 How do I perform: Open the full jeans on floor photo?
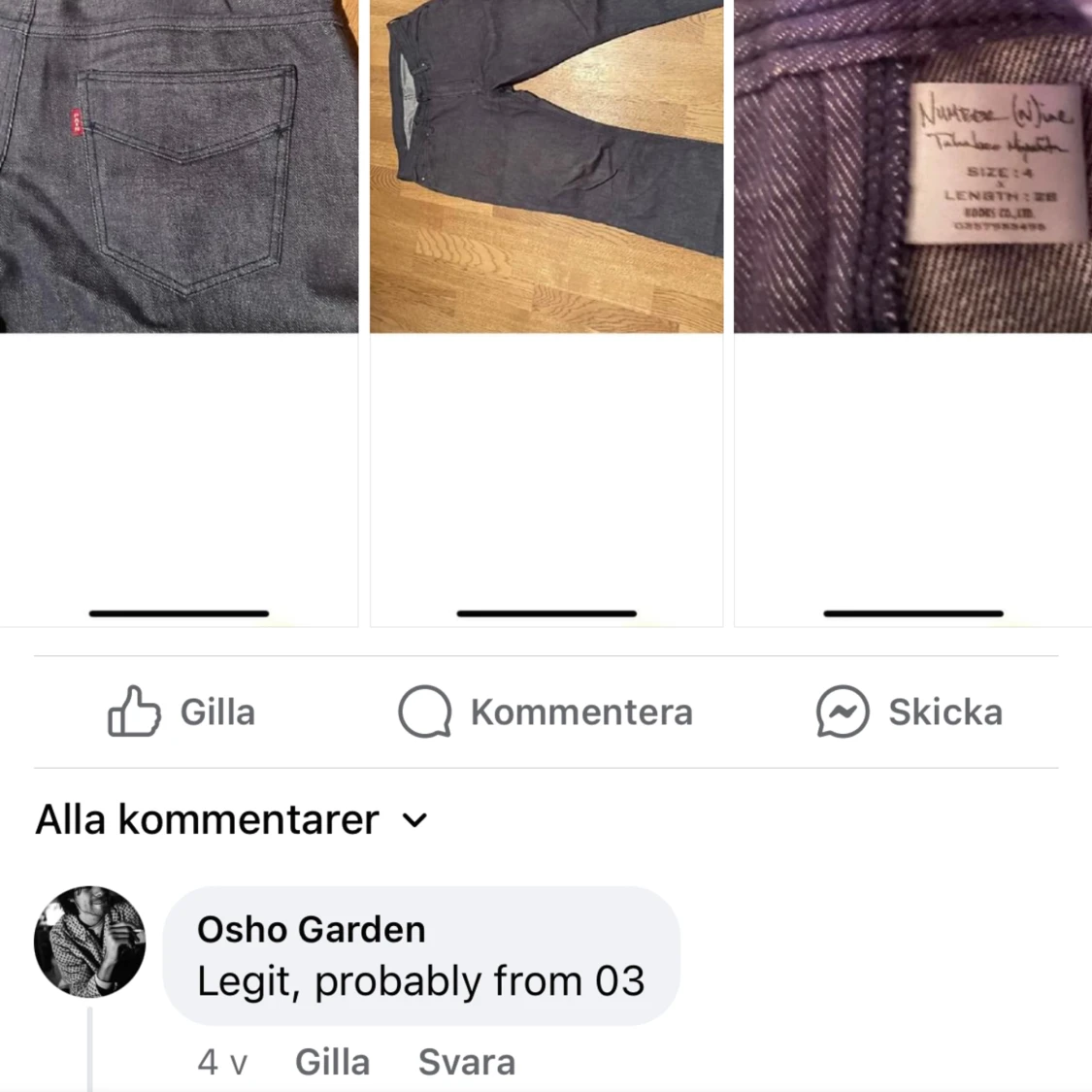click(x=546, y=165)
